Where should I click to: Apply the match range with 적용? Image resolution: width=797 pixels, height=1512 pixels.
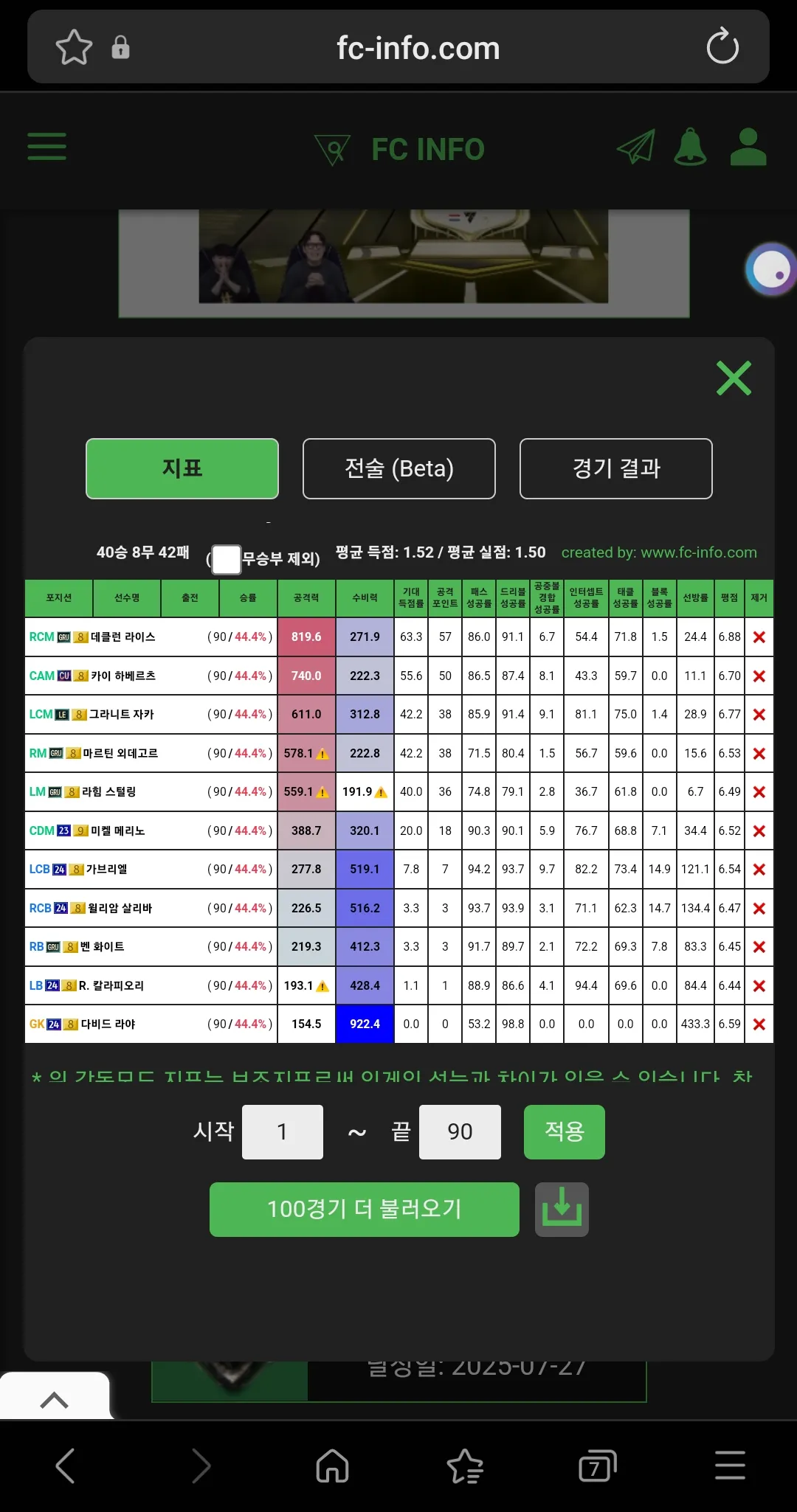(x=565, y=1131)
